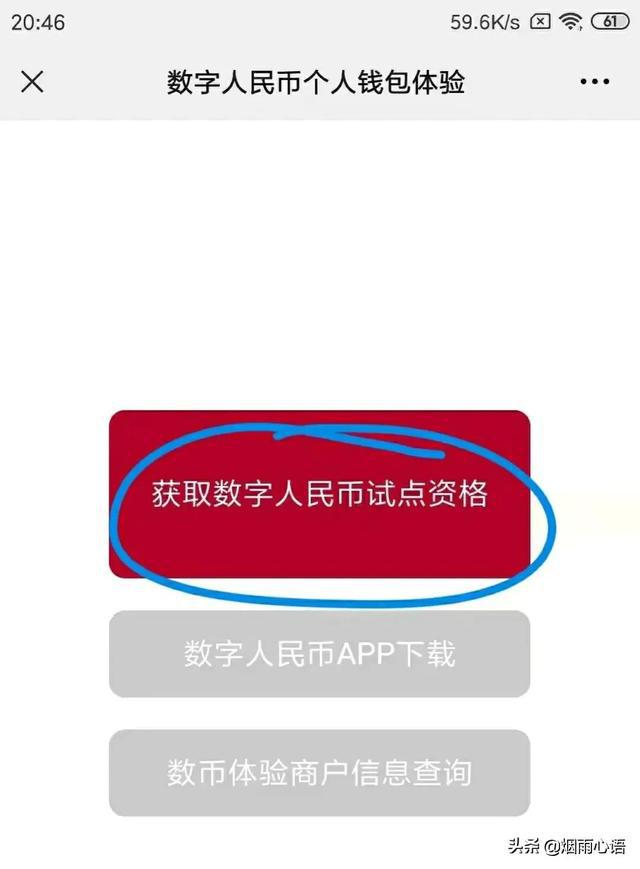Open the three-dot overflow menu
Screen dimensions: 640x869
[594, 82]
